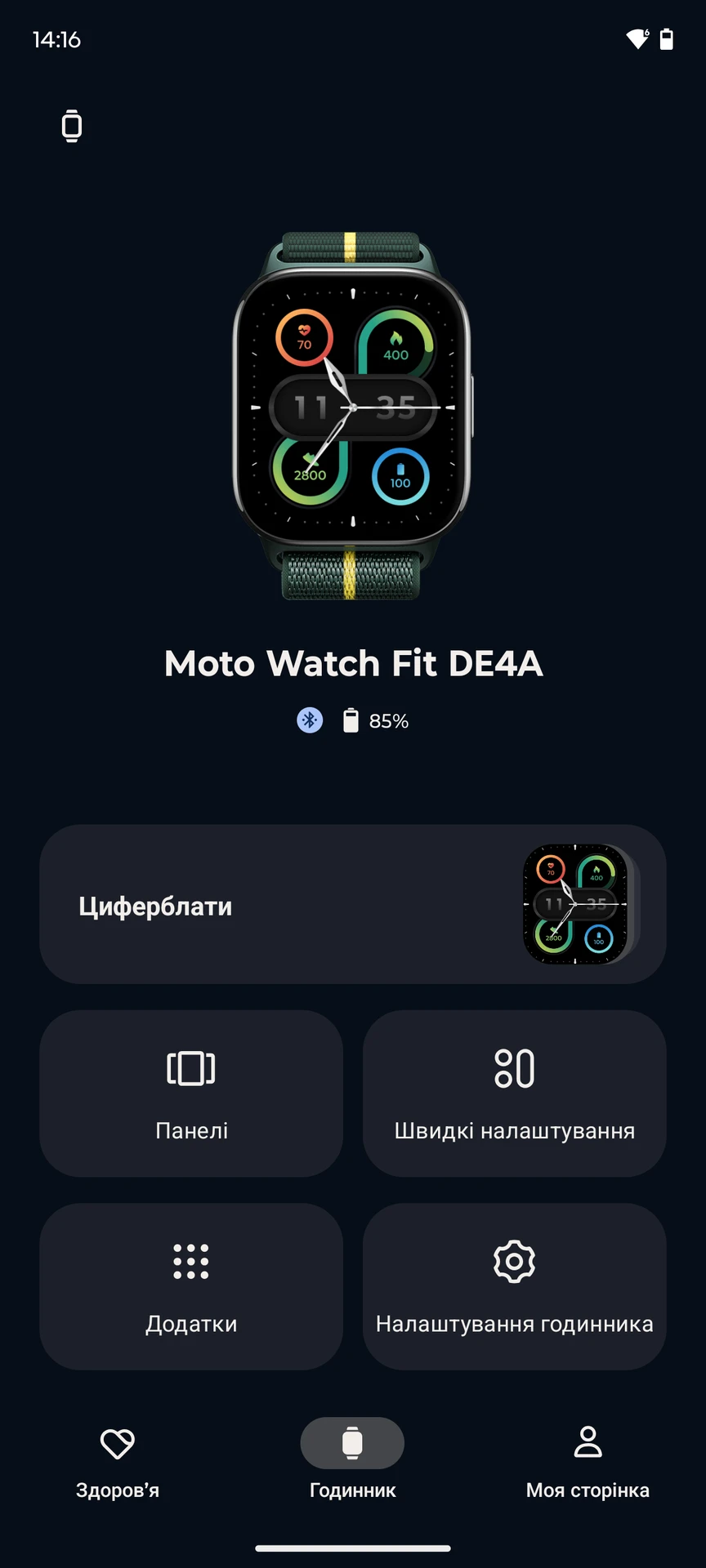
Task: Open Налаштування годинника
Action: (514, 1285)
